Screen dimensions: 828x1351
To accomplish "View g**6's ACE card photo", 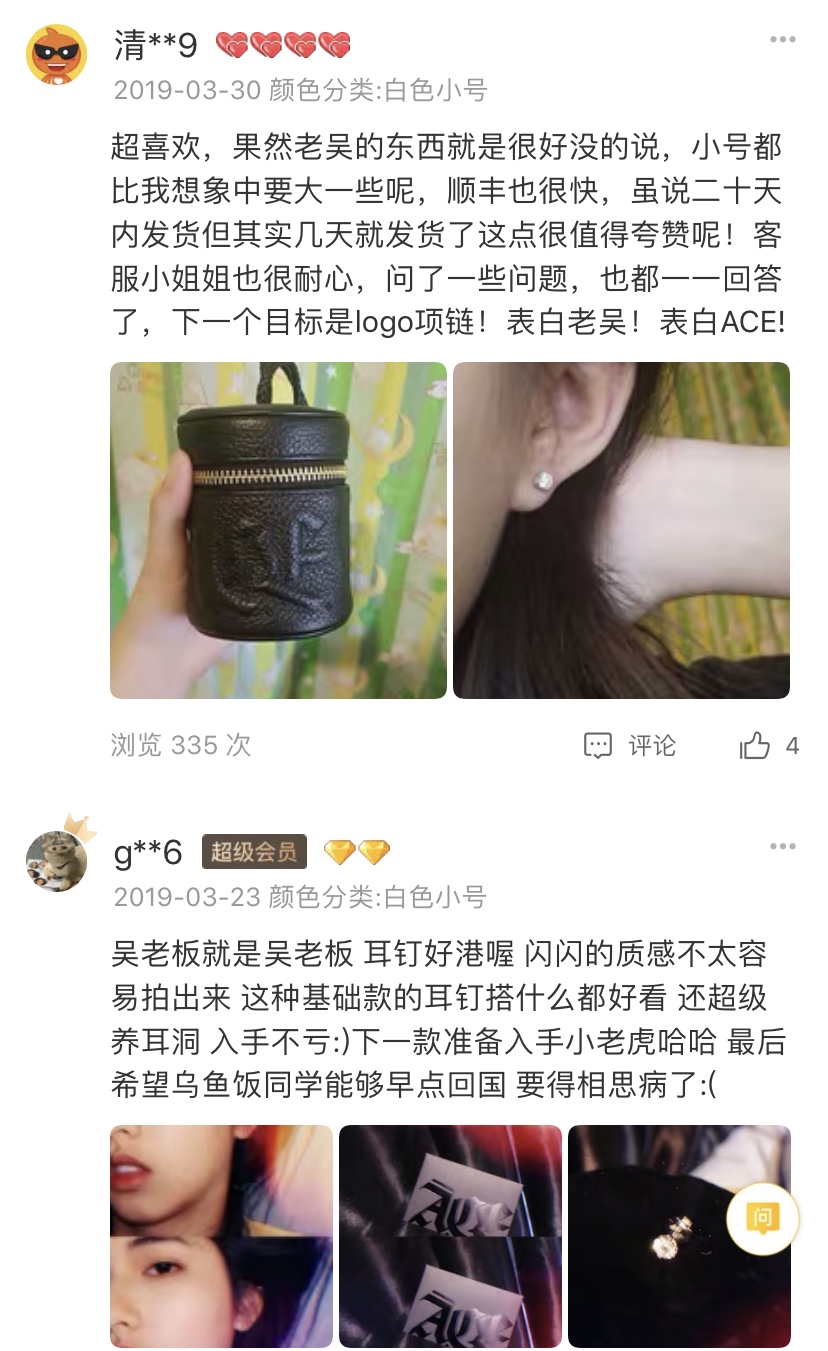I will pyautogui.click(x=450, y=1236).
